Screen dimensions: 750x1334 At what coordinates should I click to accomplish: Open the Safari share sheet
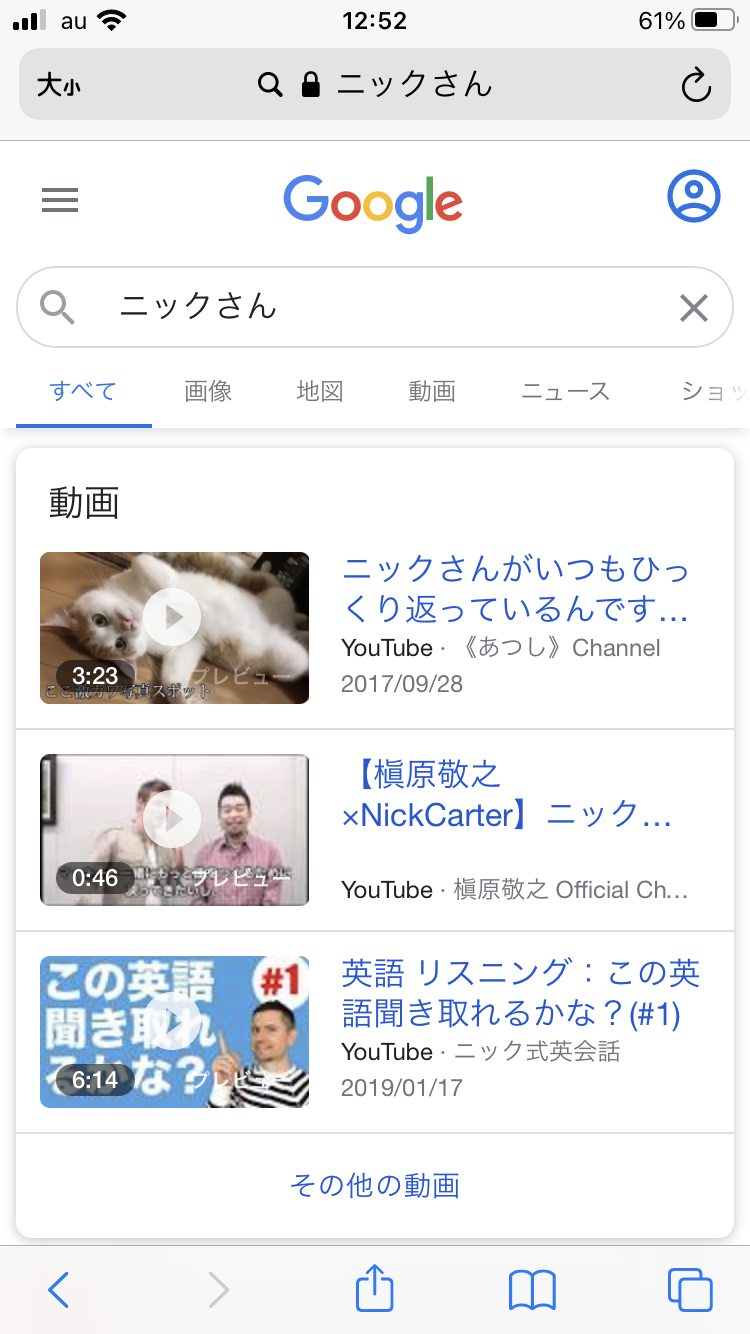click(x=375, y=1288)
